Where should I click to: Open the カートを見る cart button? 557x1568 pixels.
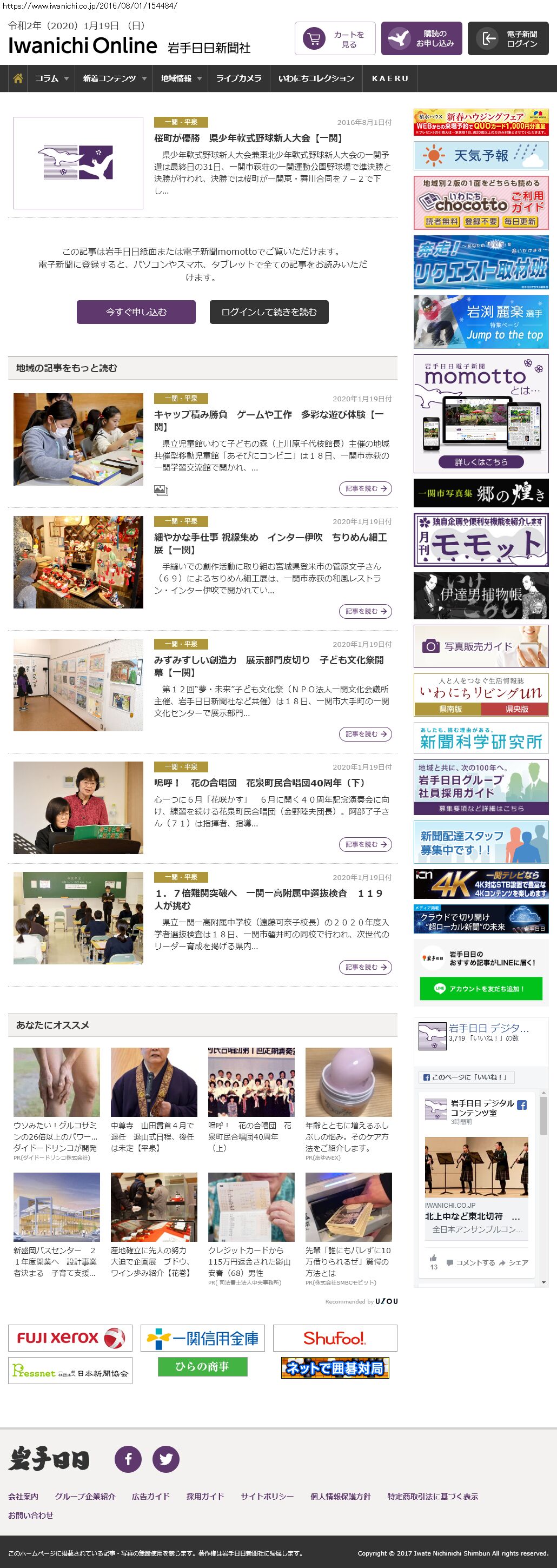pos(335,39)
